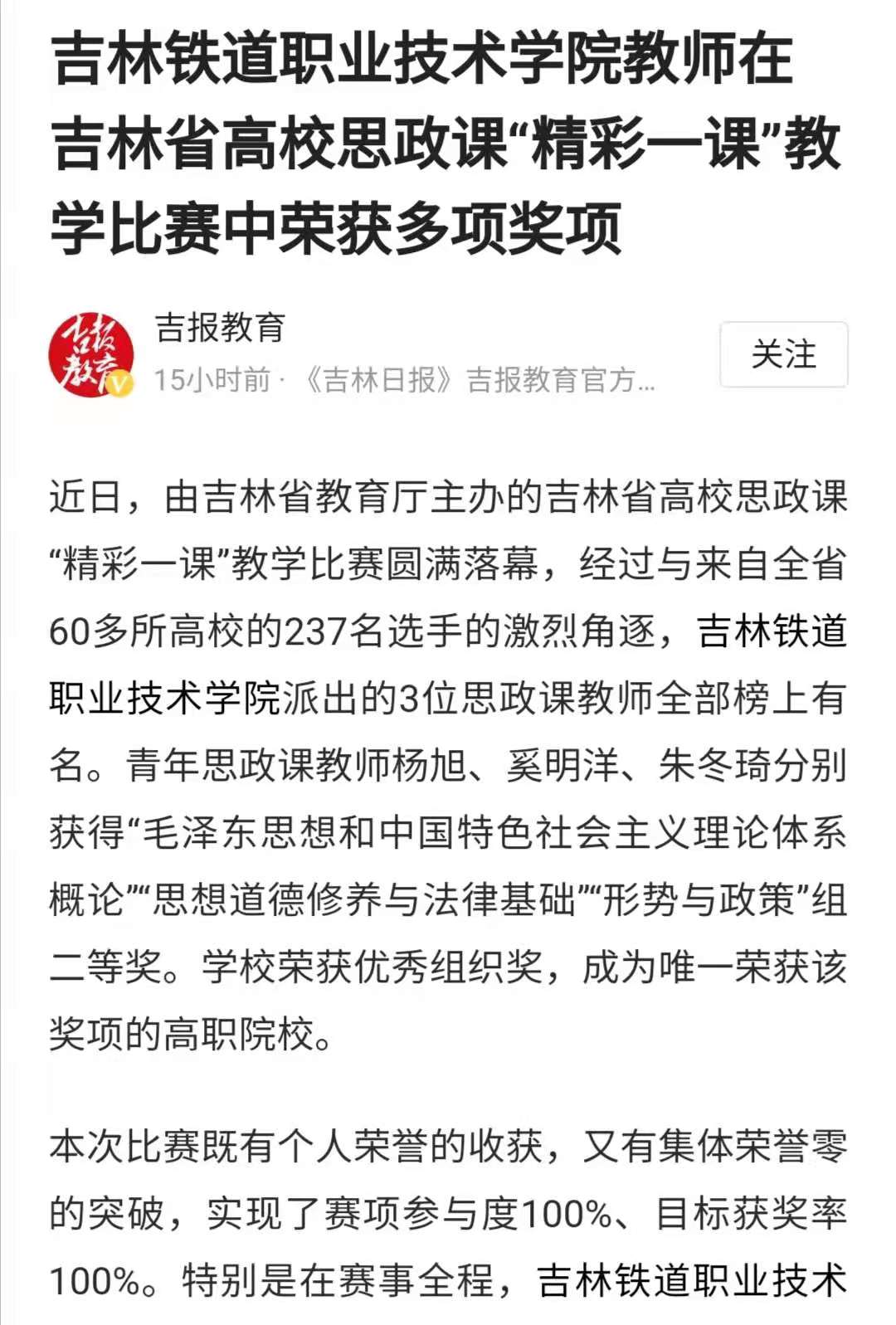Open the 吉报教育 author avatar
Screen dimensions: 896x1325
click(x=91, y=354)
